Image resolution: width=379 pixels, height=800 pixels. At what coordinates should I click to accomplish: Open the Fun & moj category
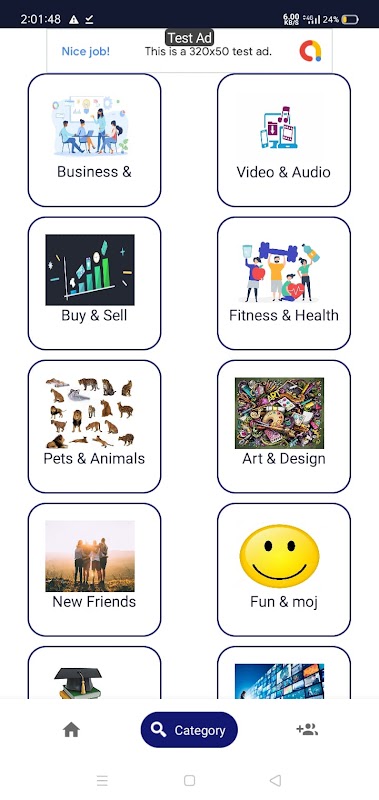tap(284, 569)
